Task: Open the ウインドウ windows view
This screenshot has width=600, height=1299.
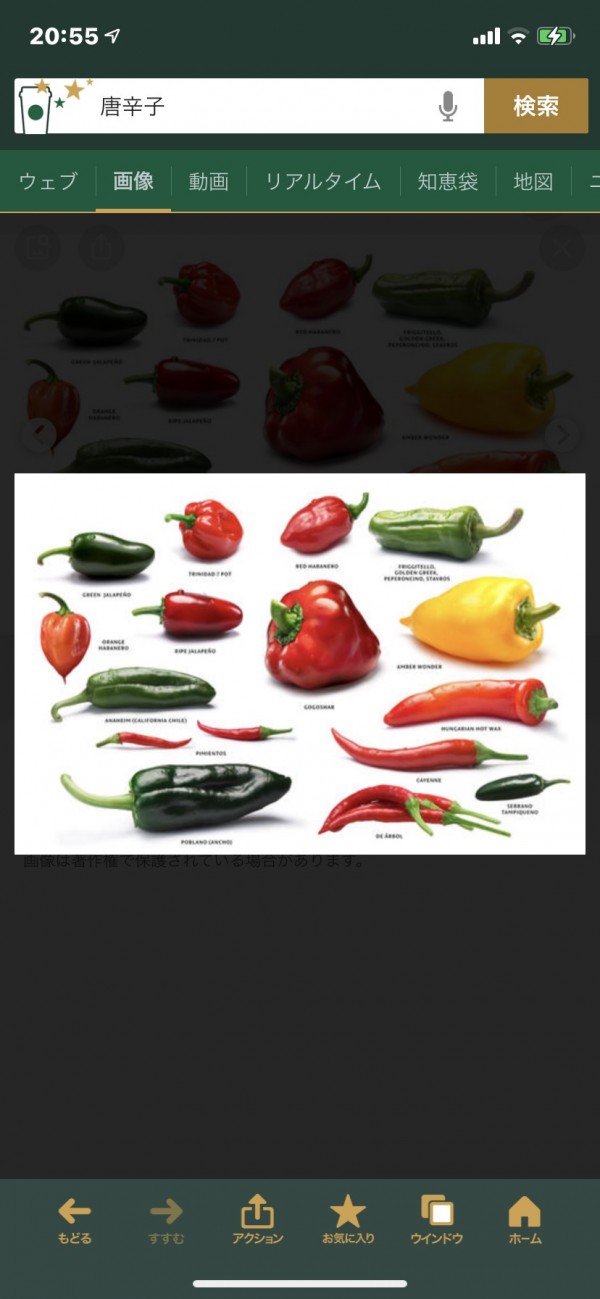Action: tap(436, 1220)
